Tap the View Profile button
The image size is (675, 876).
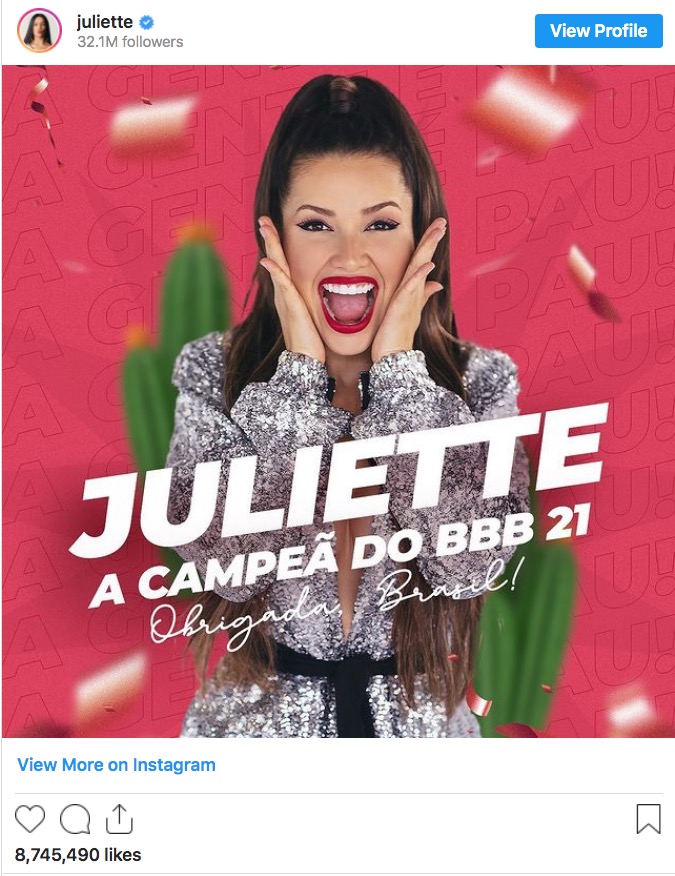[598, 31]
